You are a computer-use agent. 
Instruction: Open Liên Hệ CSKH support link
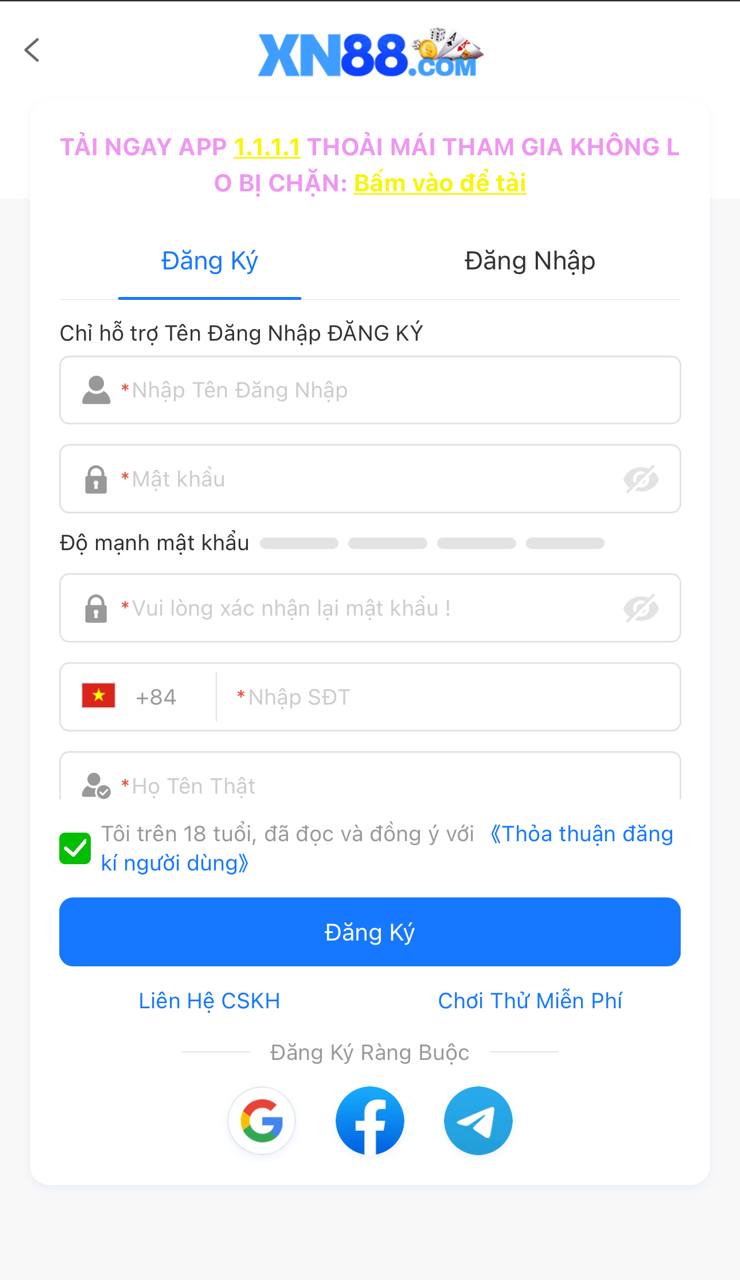pyautogui.click(x=209, y=1001)
